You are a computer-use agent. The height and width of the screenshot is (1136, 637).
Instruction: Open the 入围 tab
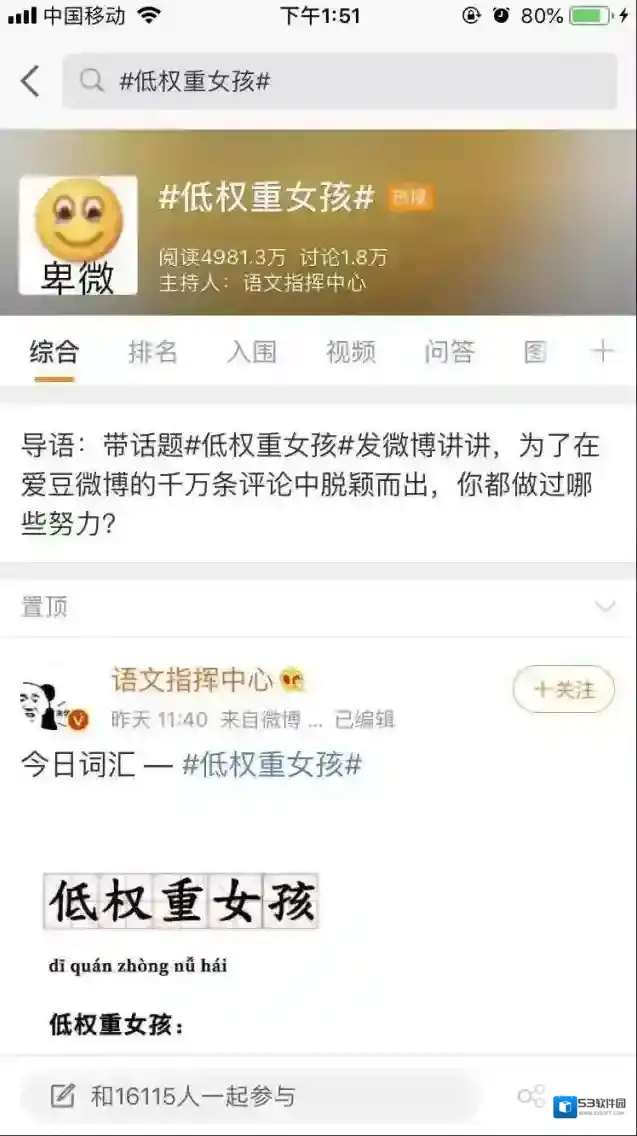251,352
